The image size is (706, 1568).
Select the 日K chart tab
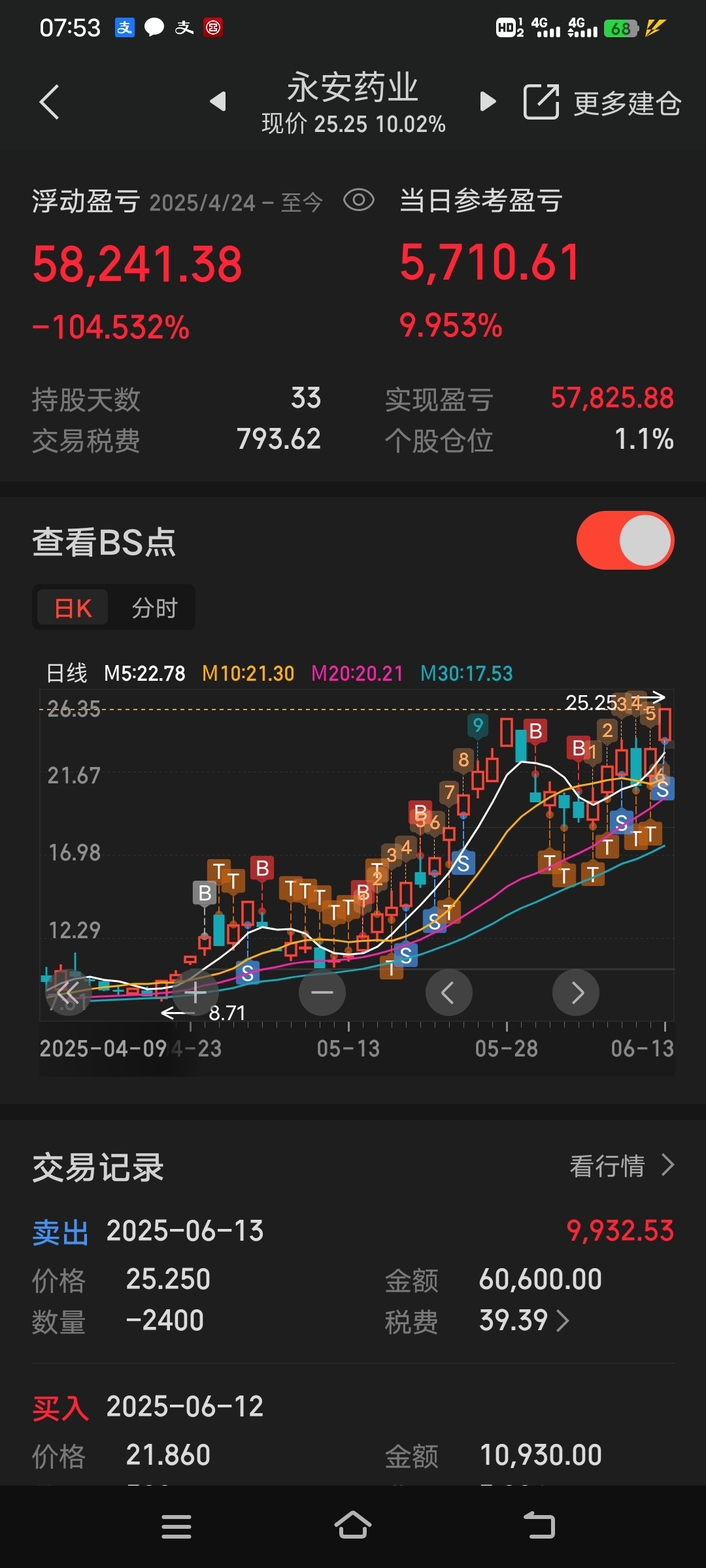73,608
